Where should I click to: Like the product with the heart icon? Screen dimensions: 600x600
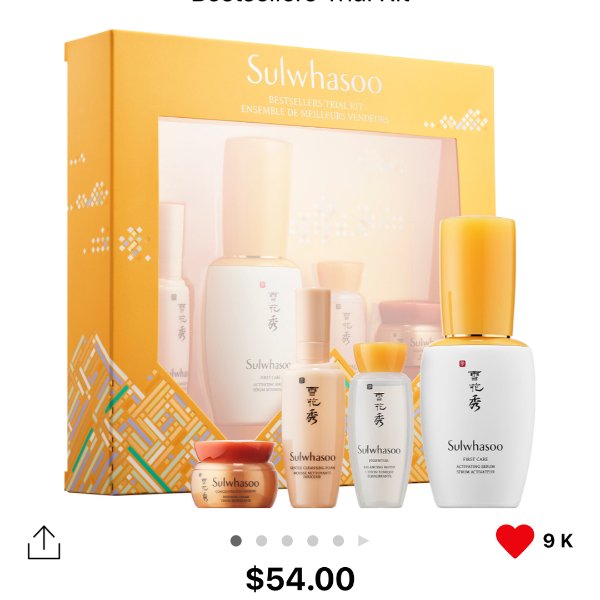pos(515,541)
